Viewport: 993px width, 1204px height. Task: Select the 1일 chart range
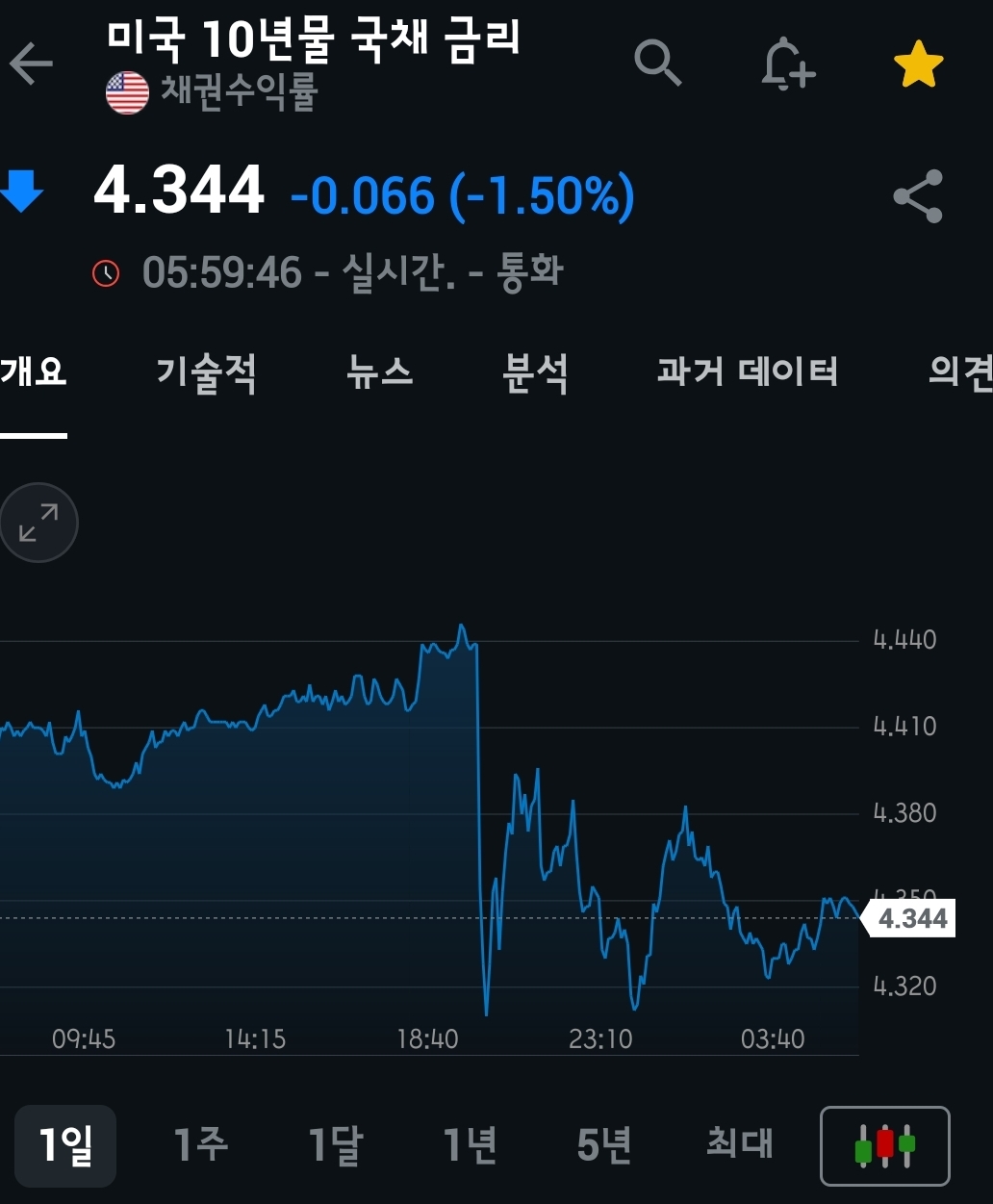coord(65,1144)
